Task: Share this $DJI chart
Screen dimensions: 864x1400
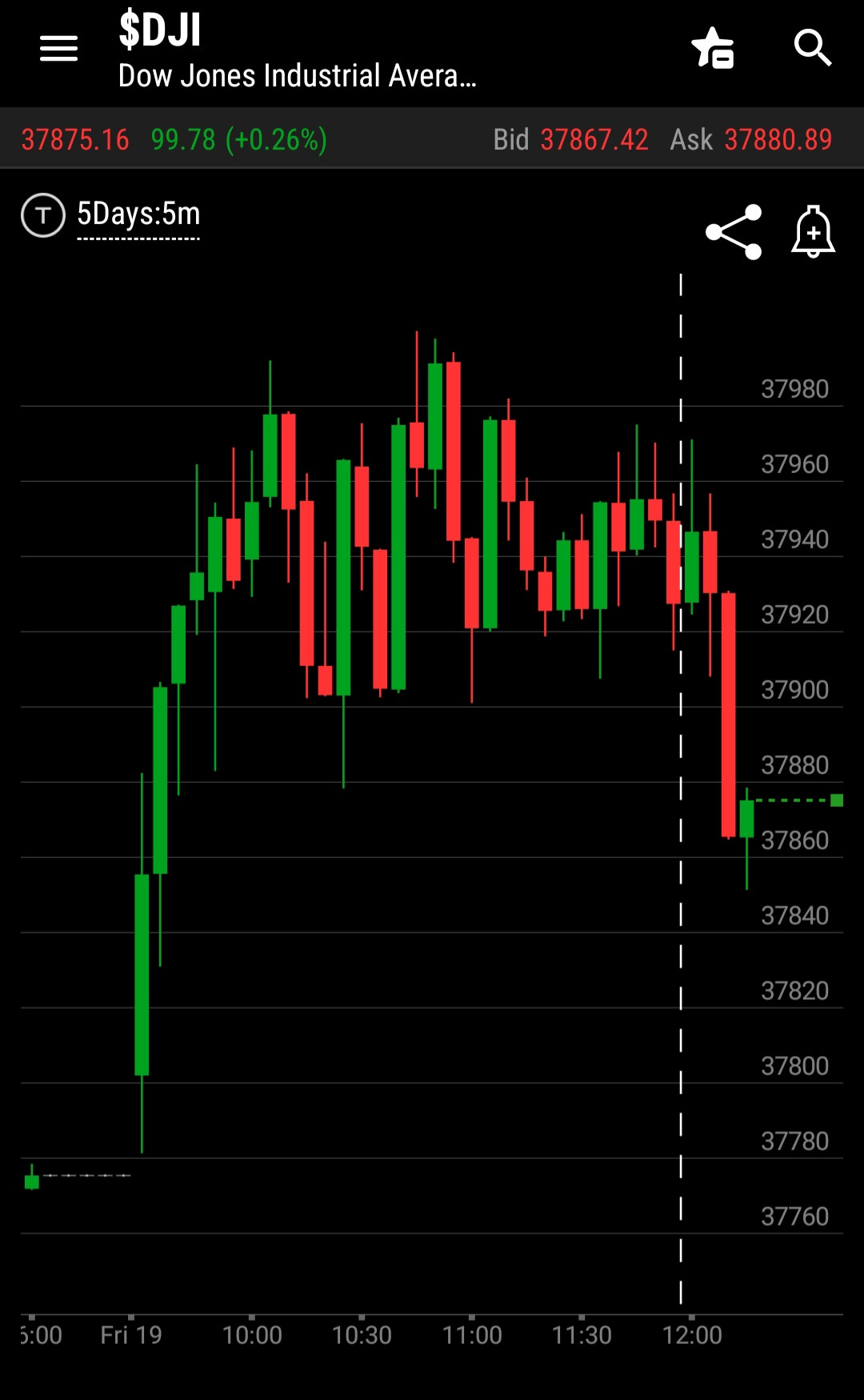Action: tap(734, 232)
